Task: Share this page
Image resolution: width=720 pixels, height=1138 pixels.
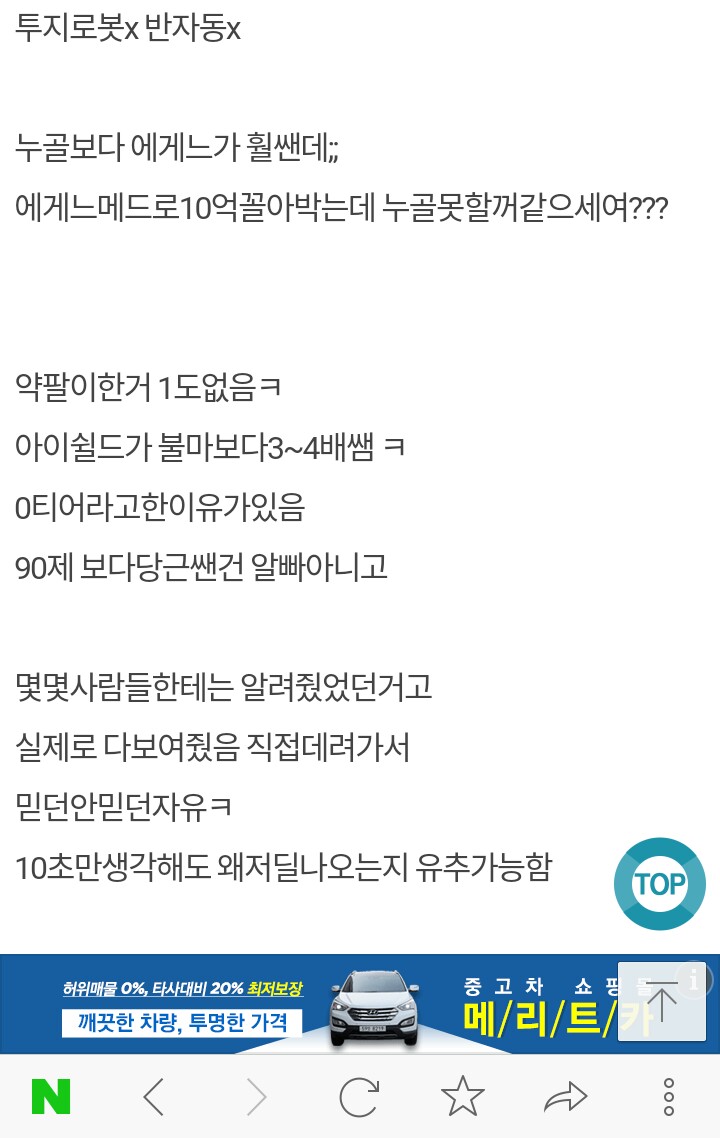Action: coord(565,1097)
